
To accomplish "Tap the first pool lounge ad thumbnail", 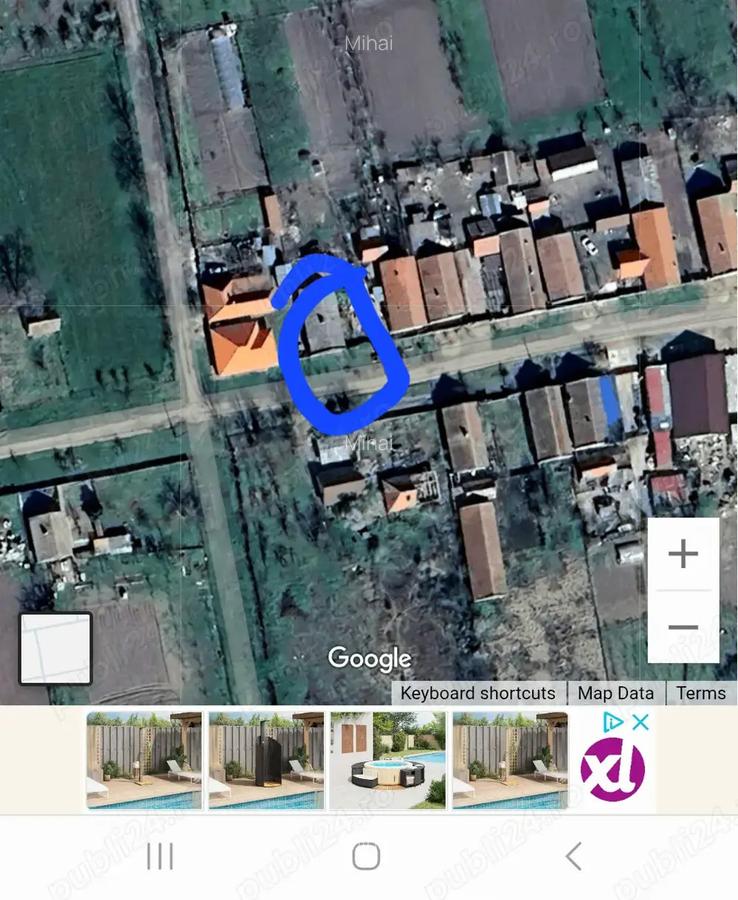I will coord(142,760).
